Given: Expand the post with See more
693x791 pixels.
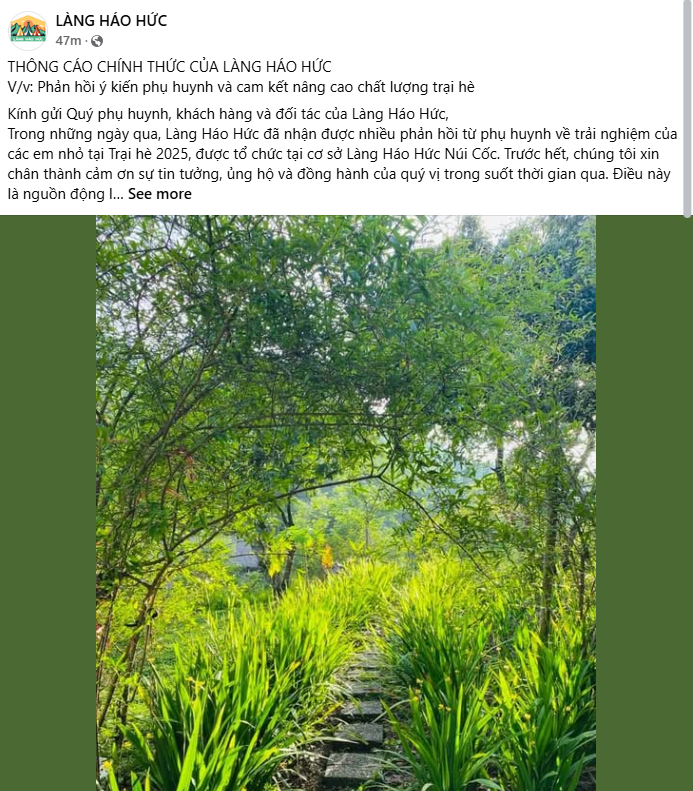Looking at the screenshot, I should (x=159, y=194).
